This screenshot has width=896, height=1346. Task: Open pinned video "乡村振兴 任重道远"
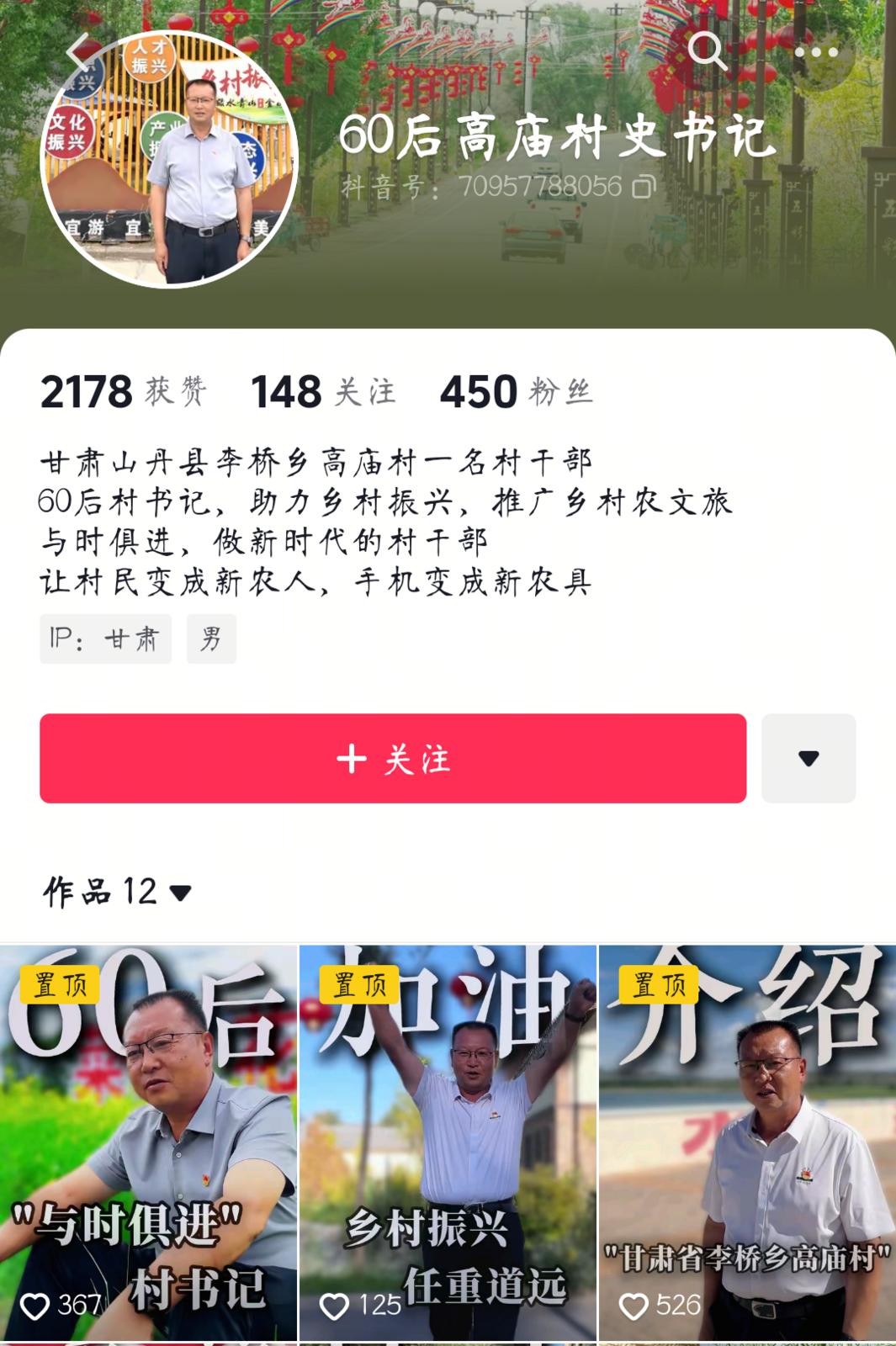[x=448, y=1142]
